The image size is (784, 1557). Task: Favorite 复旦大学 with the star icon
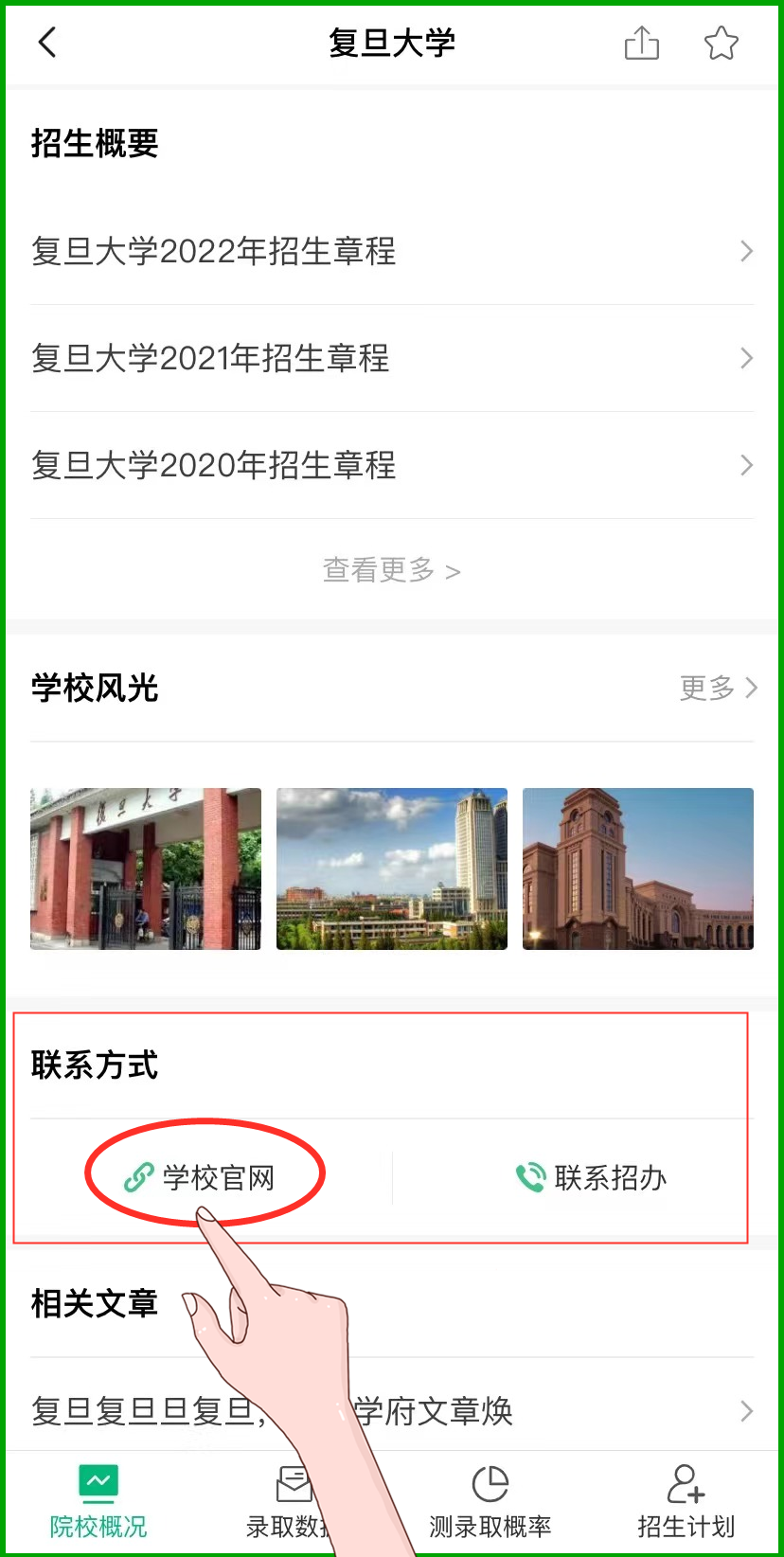pos(721,43)
